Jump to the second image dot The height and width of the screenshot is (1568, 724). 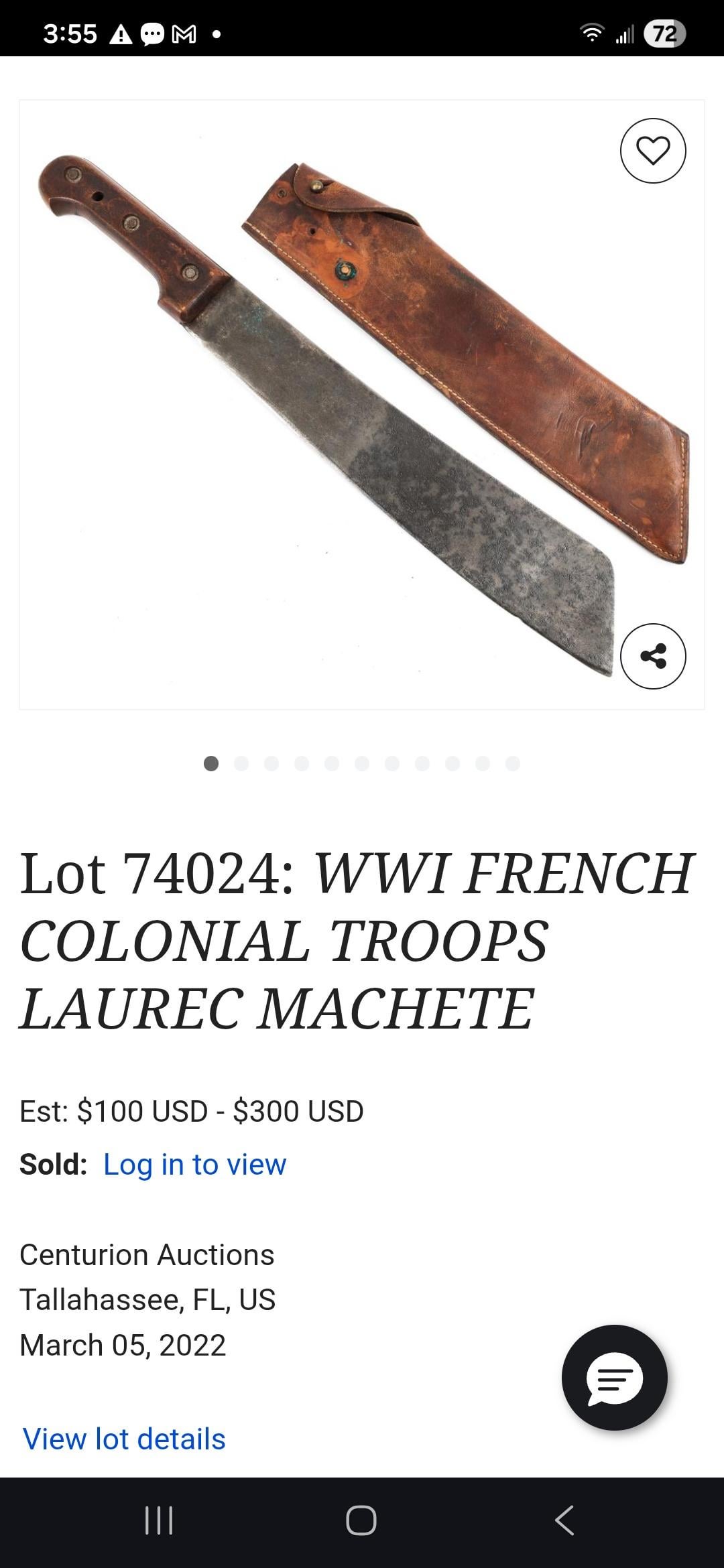(x=241, y=764)
